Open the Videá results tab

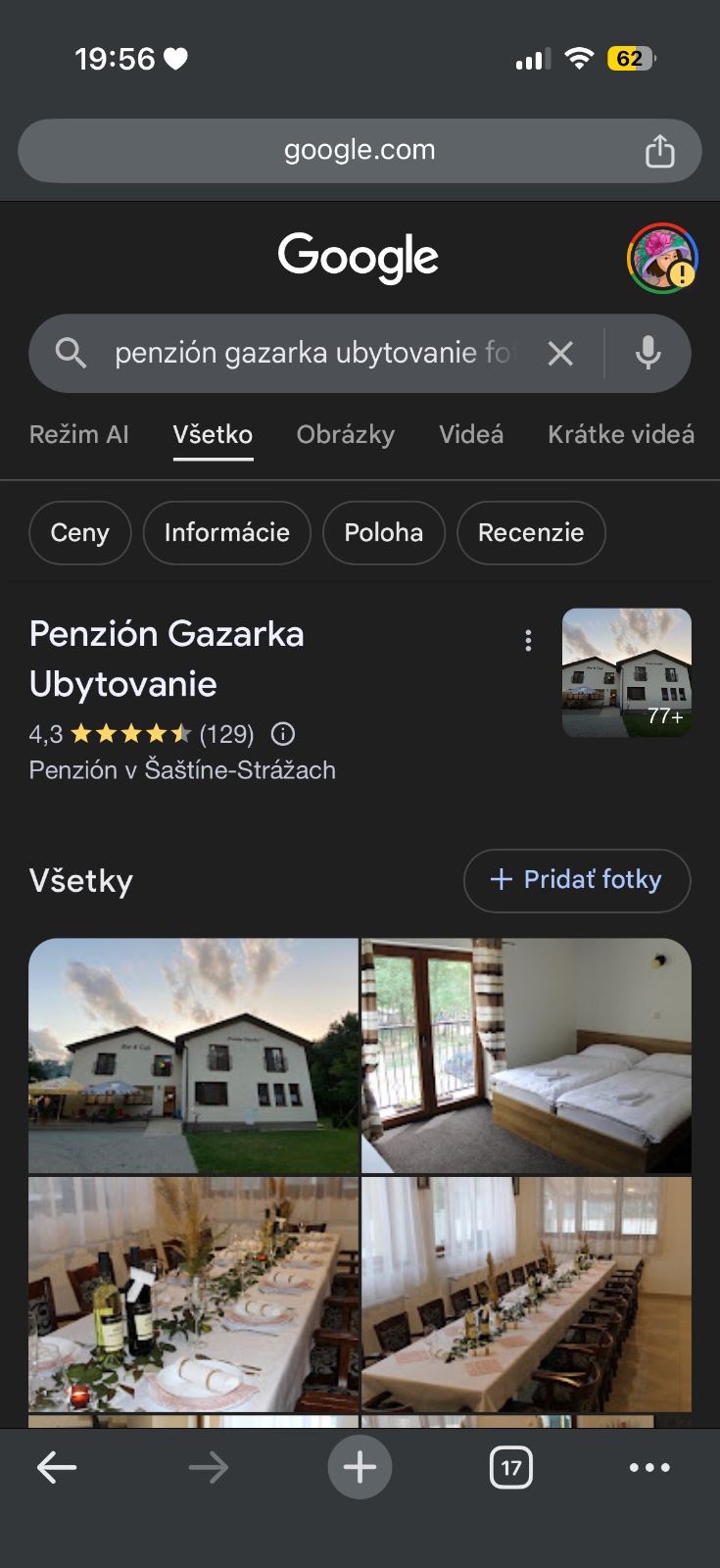pos(471,434)
